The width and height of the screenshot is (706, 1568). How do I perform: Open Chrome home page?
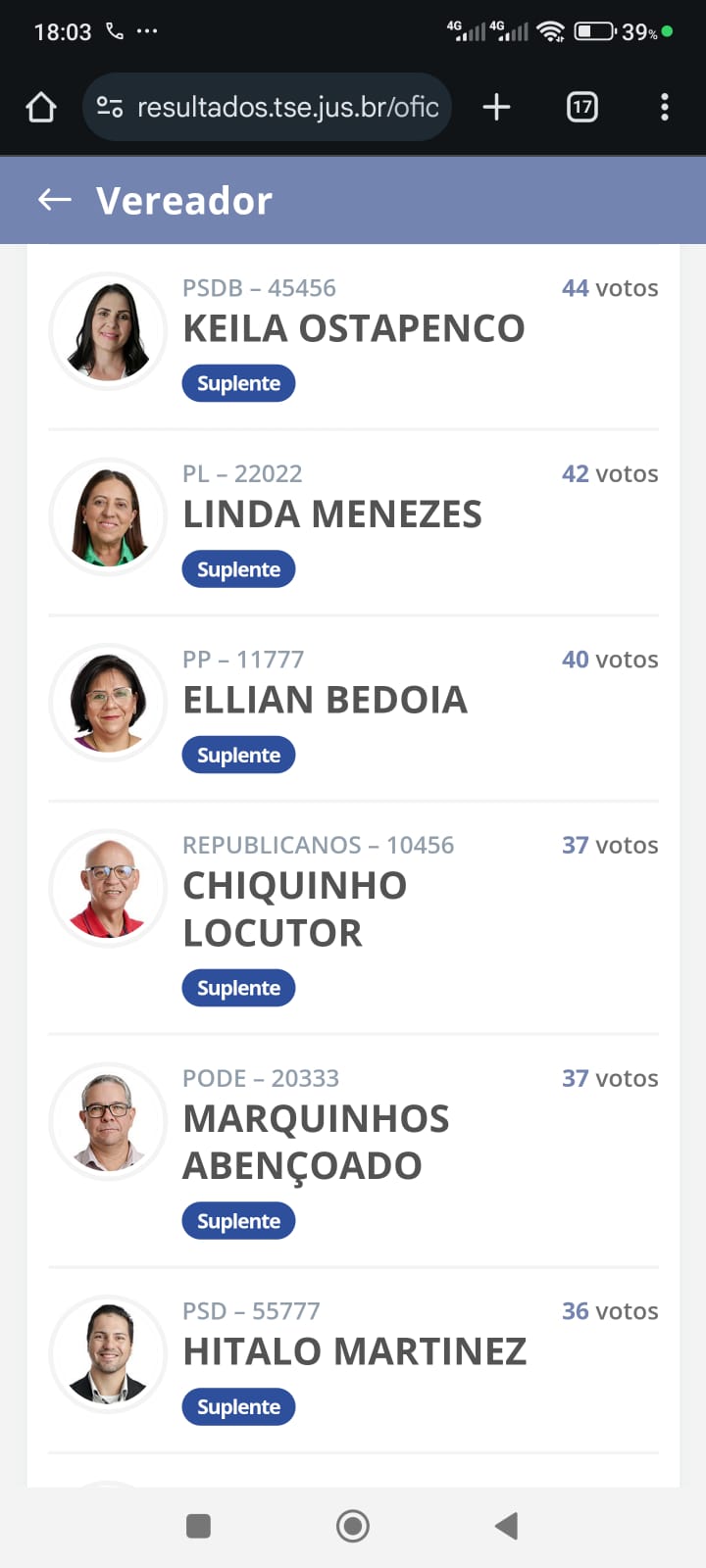(x=40, y=107)
